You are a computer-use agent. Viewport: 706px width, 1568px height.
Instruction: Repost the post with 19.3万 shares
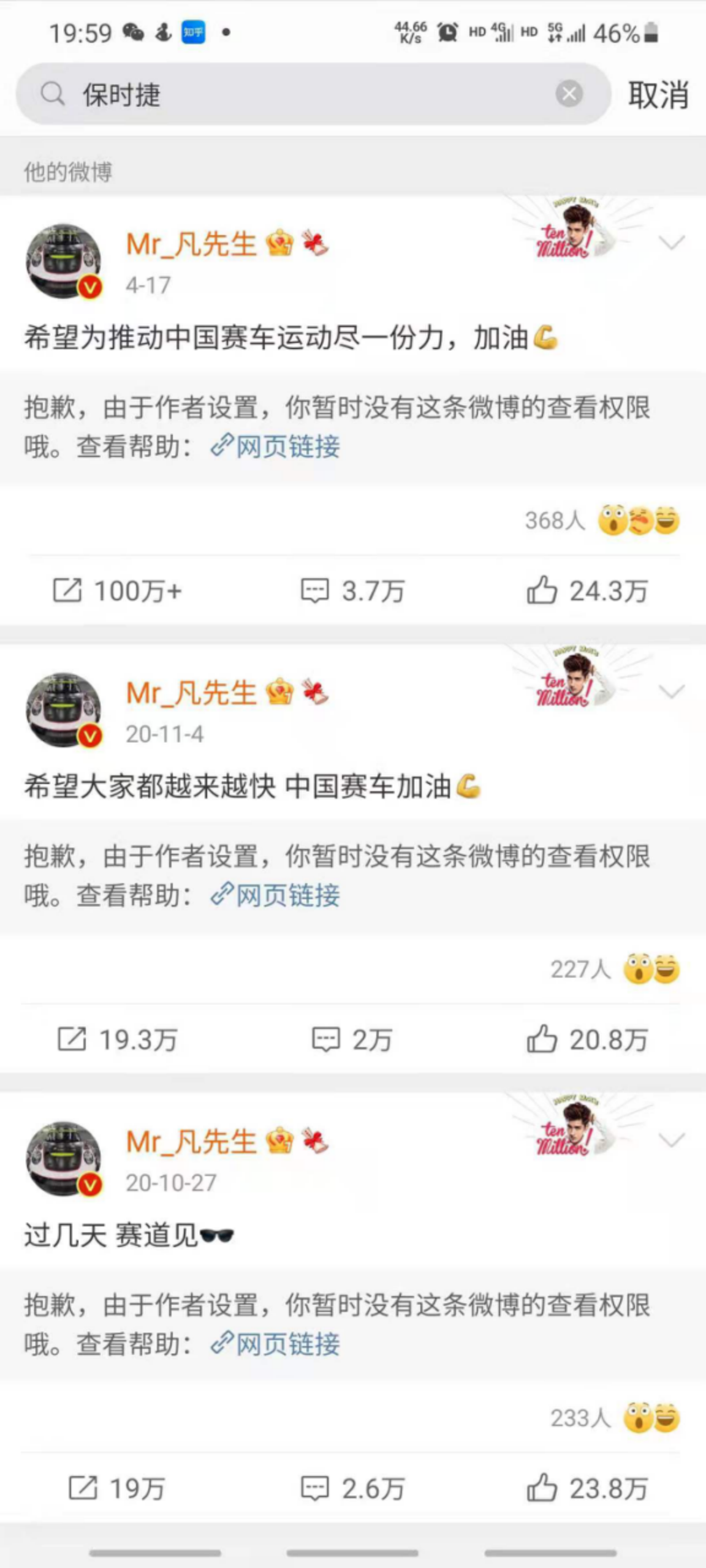pos(118,1039)
